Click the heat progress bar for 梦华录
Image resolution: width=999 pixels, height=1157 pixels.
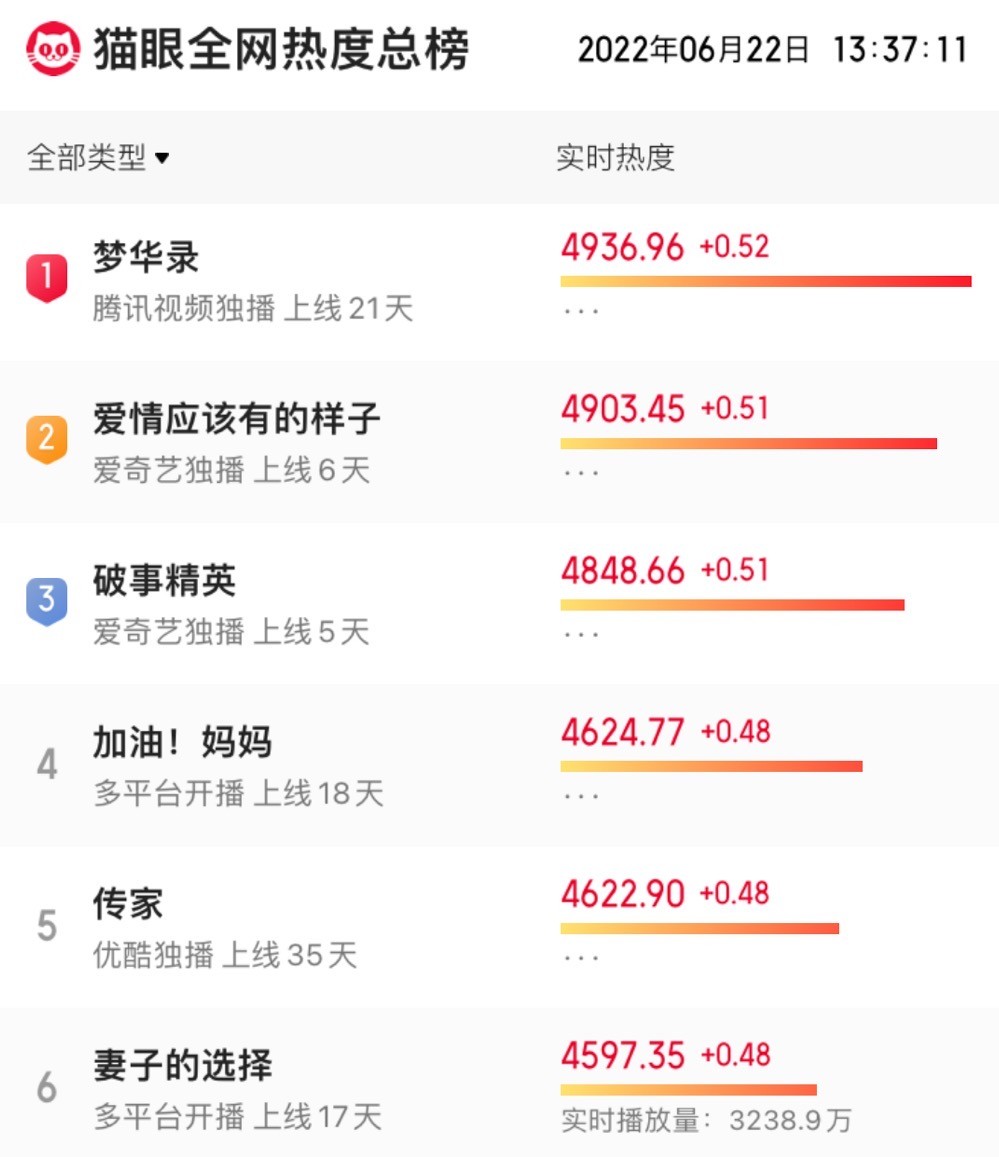coord(767,281)
